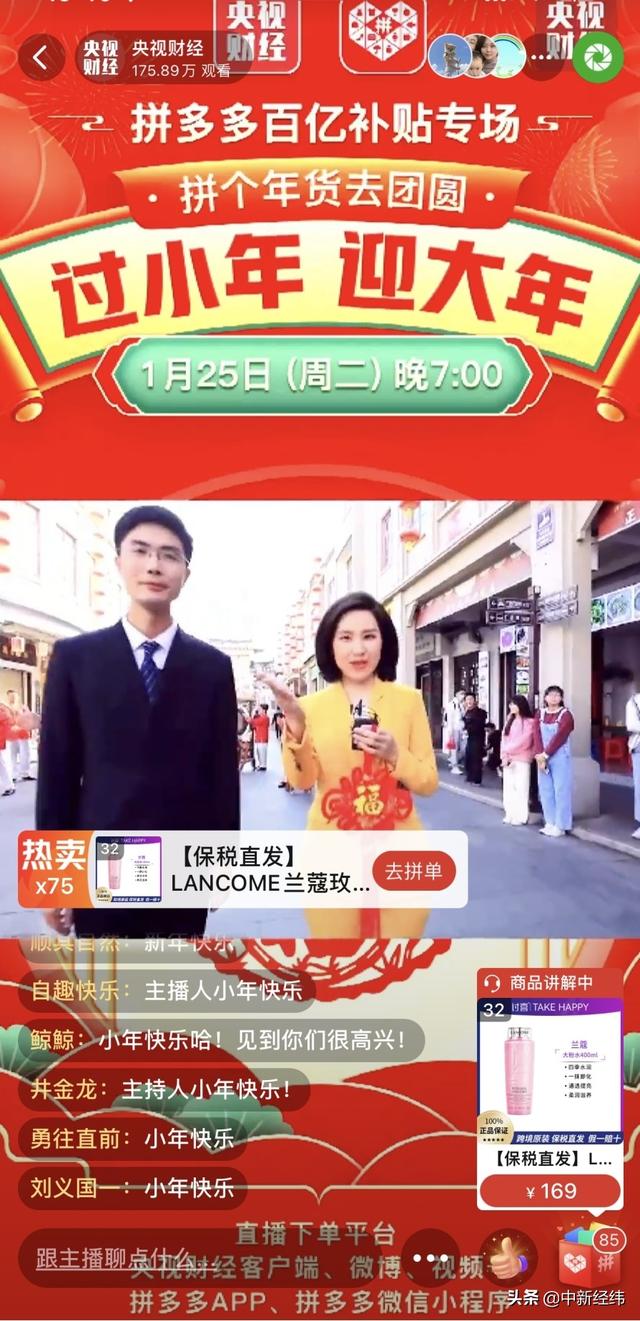640x1321 pixels.
Task: Go back from the live stream
Action: click(42, 57)
